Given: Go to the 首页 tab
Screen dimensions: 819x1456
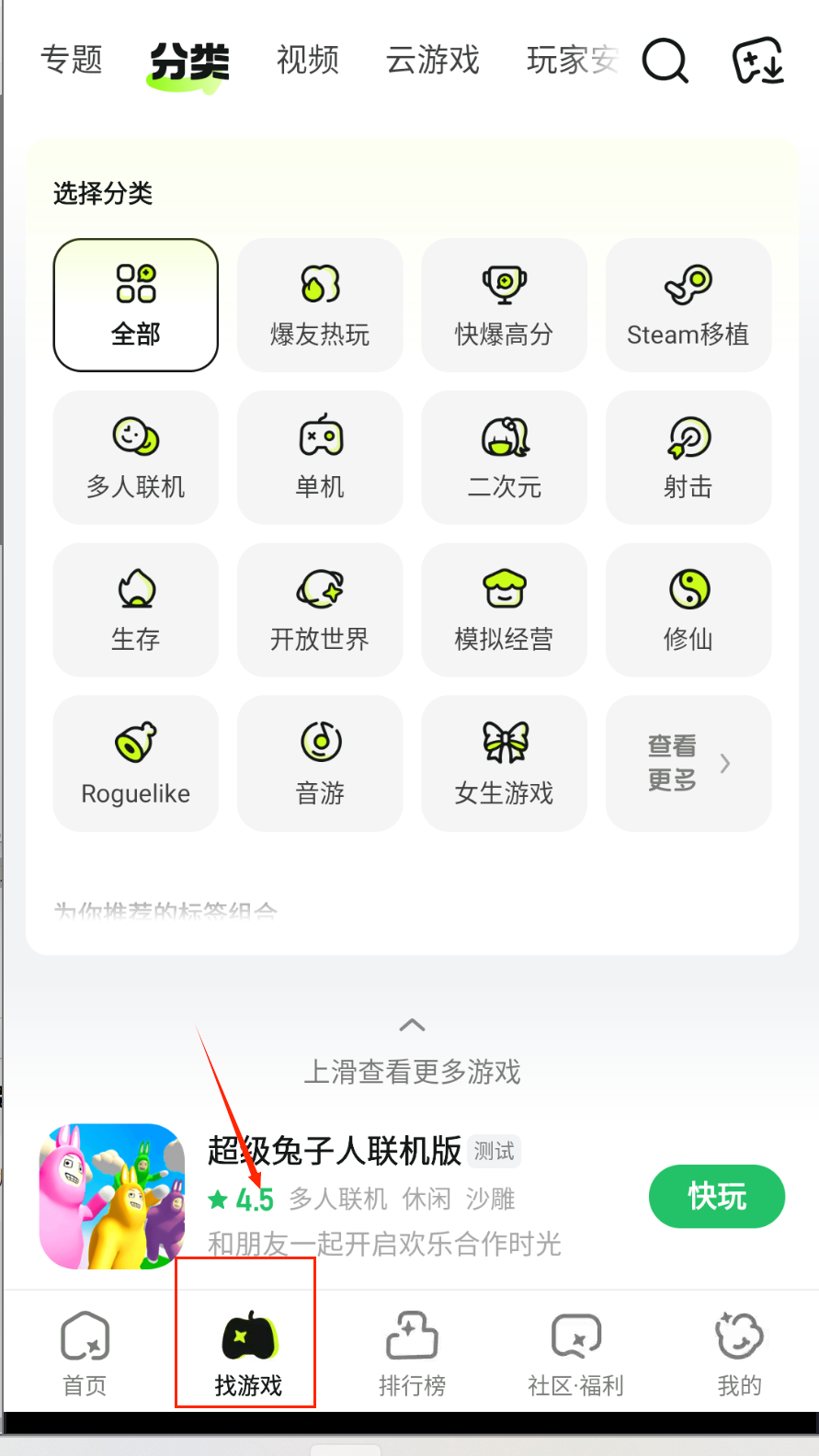Looking at the screenshot, I should [x=85, y=1353].
